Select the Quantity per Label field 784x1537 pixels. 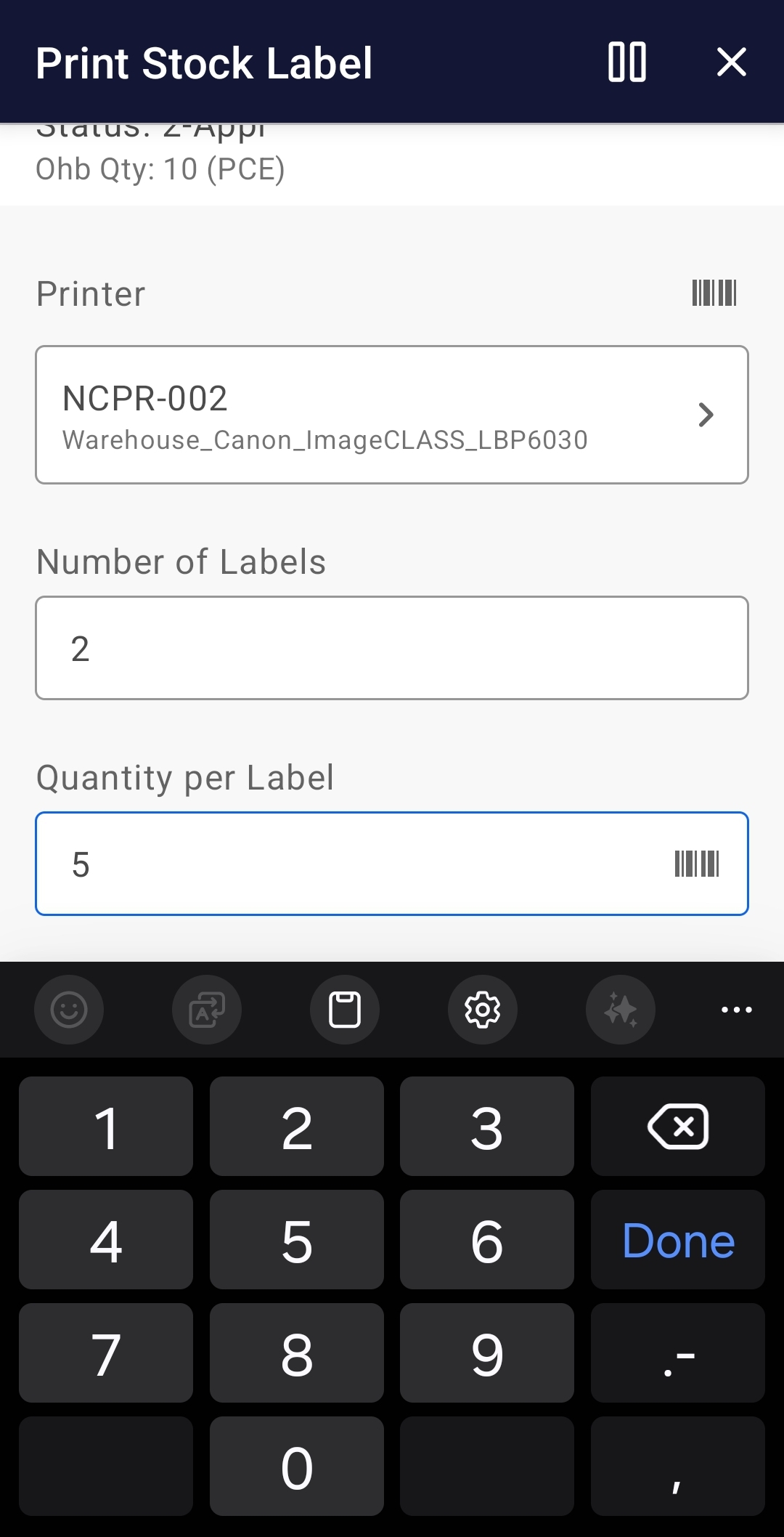coord(290,863)
